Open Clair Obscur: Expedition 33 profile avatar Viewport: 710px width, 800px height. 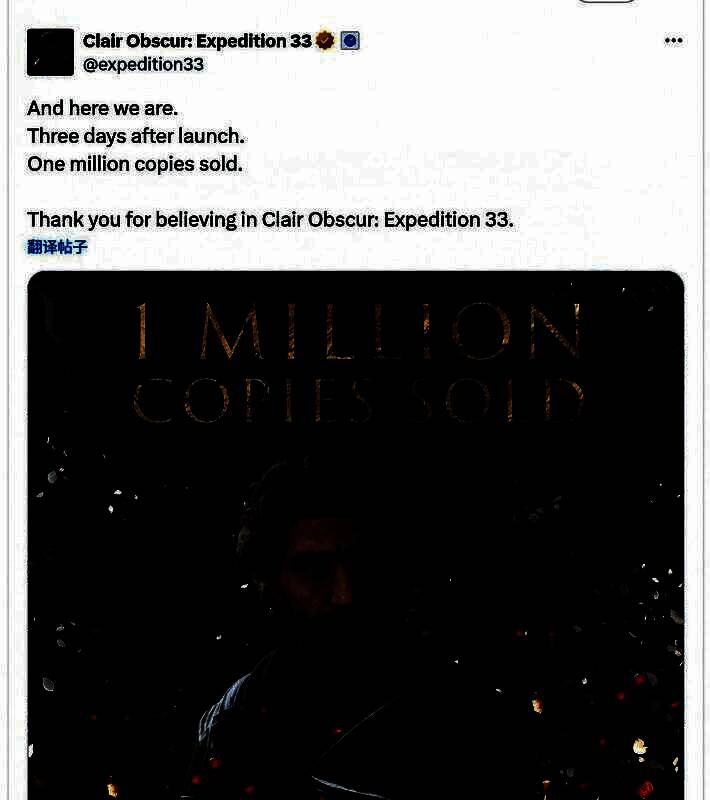pyautogui.click(x=51, y=52)
